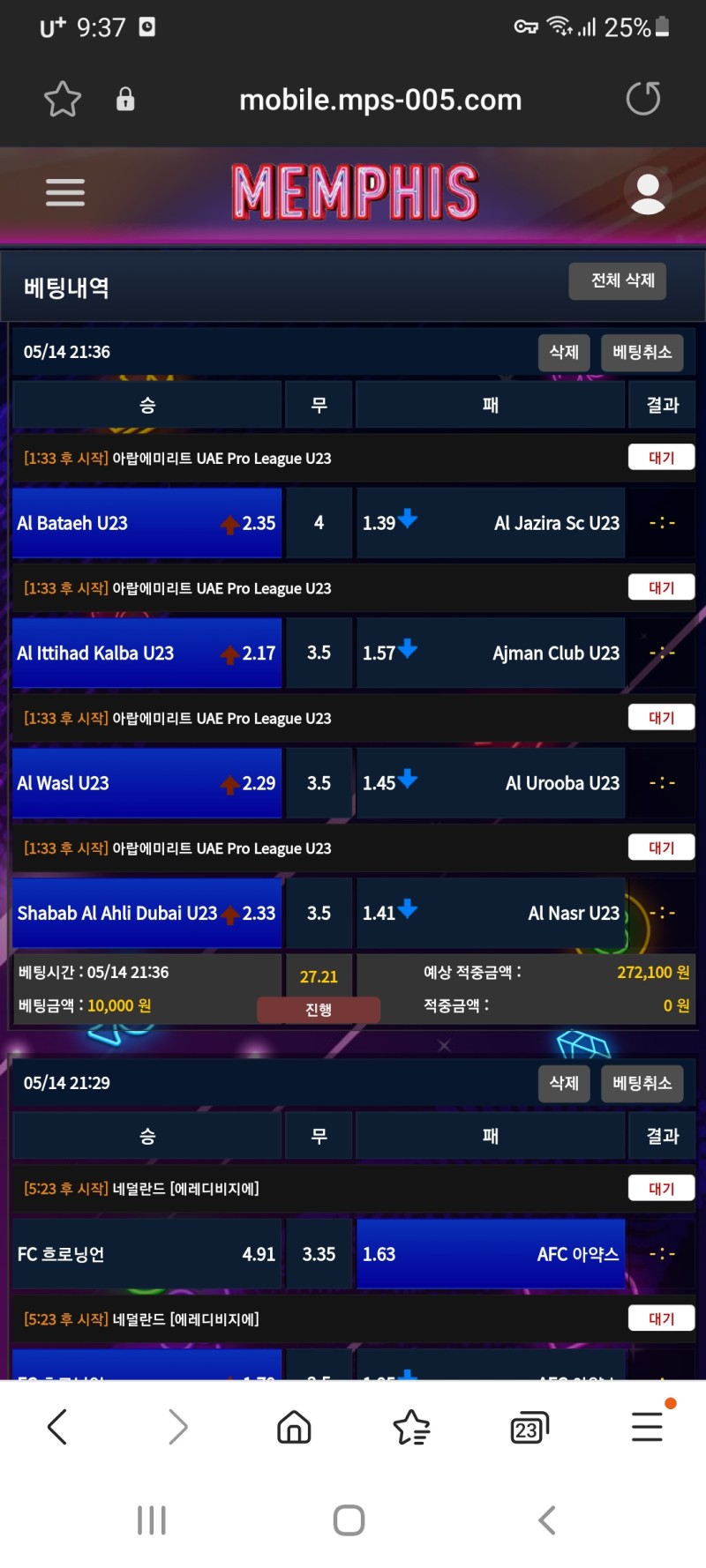This screenshot has height=1568, width=706.
Task: Delete the 05/14 21:36 bet slip
Action: [564, 353]
